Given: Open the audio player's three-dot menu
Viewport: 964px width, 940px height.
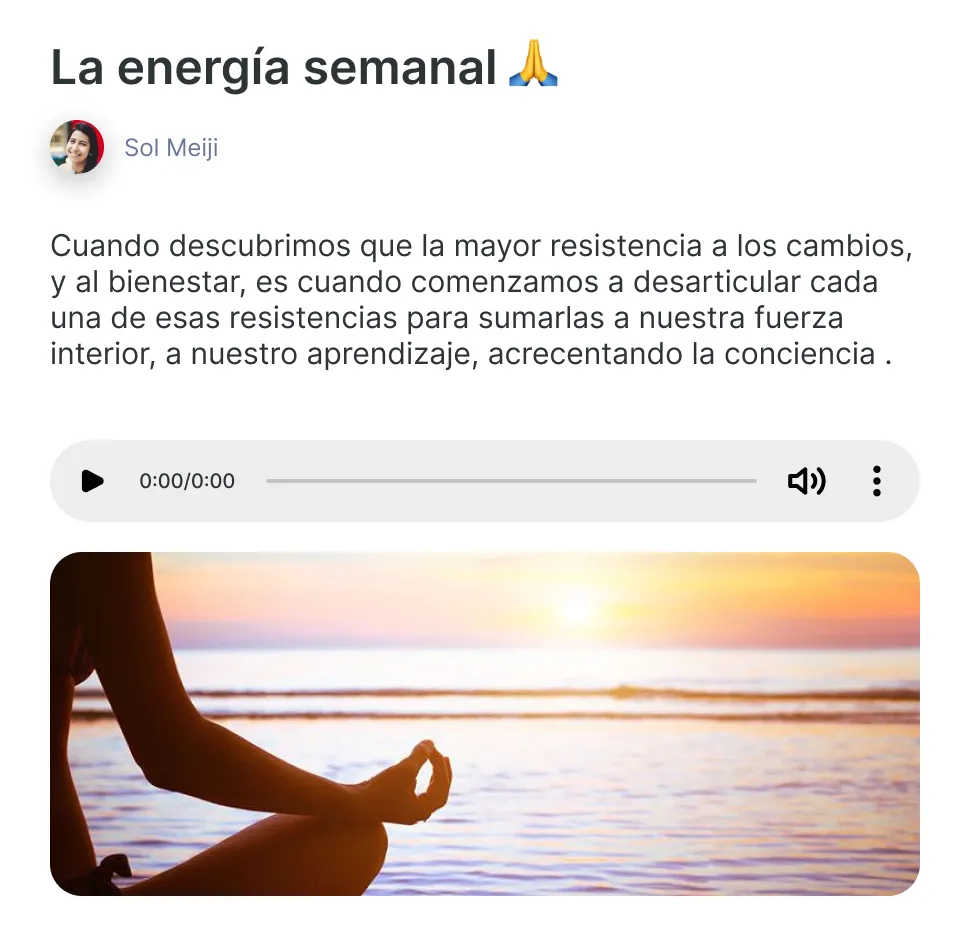Looking at the screenshot, I should (876, 481).
